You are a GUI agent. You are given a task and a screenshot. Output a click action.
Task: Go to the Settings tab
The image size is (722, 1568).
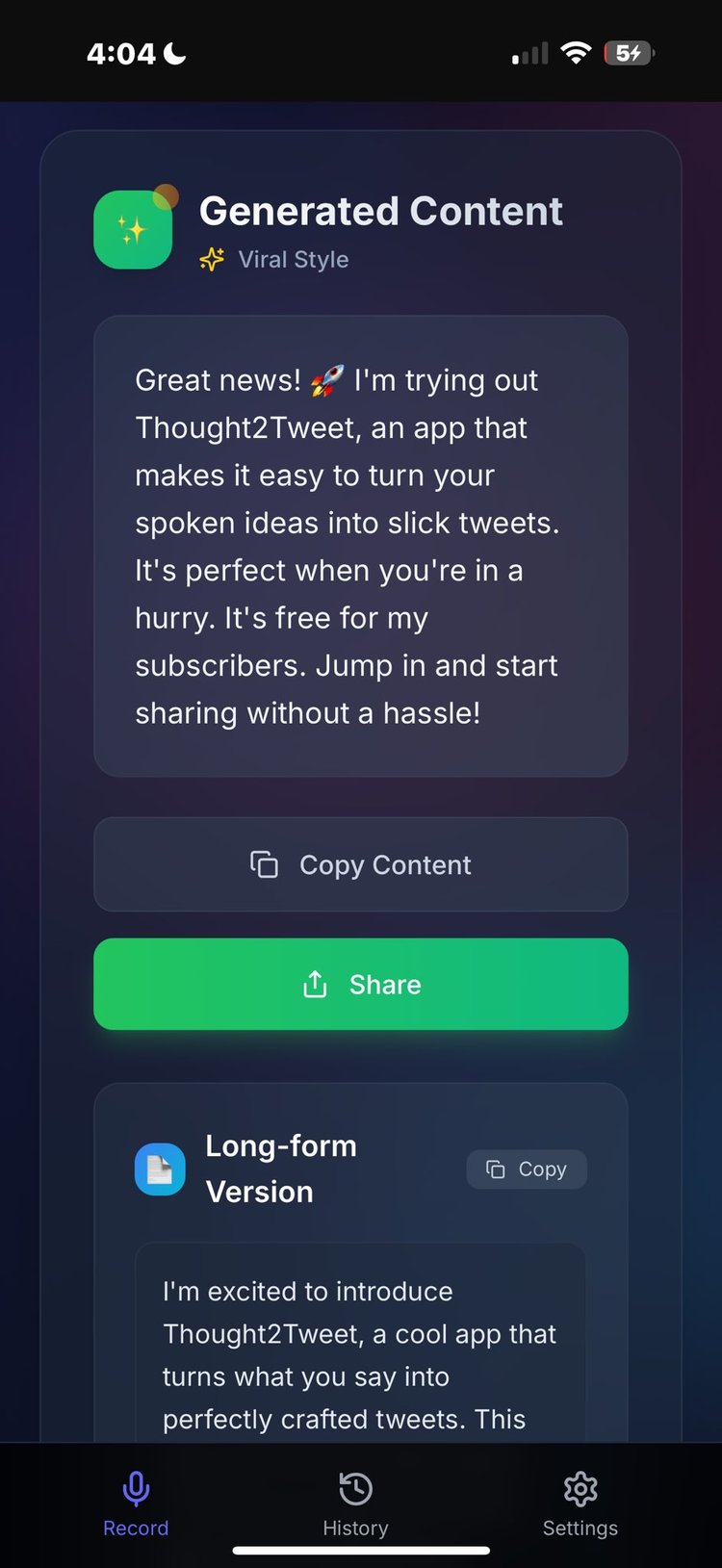tap(580, 1504)
